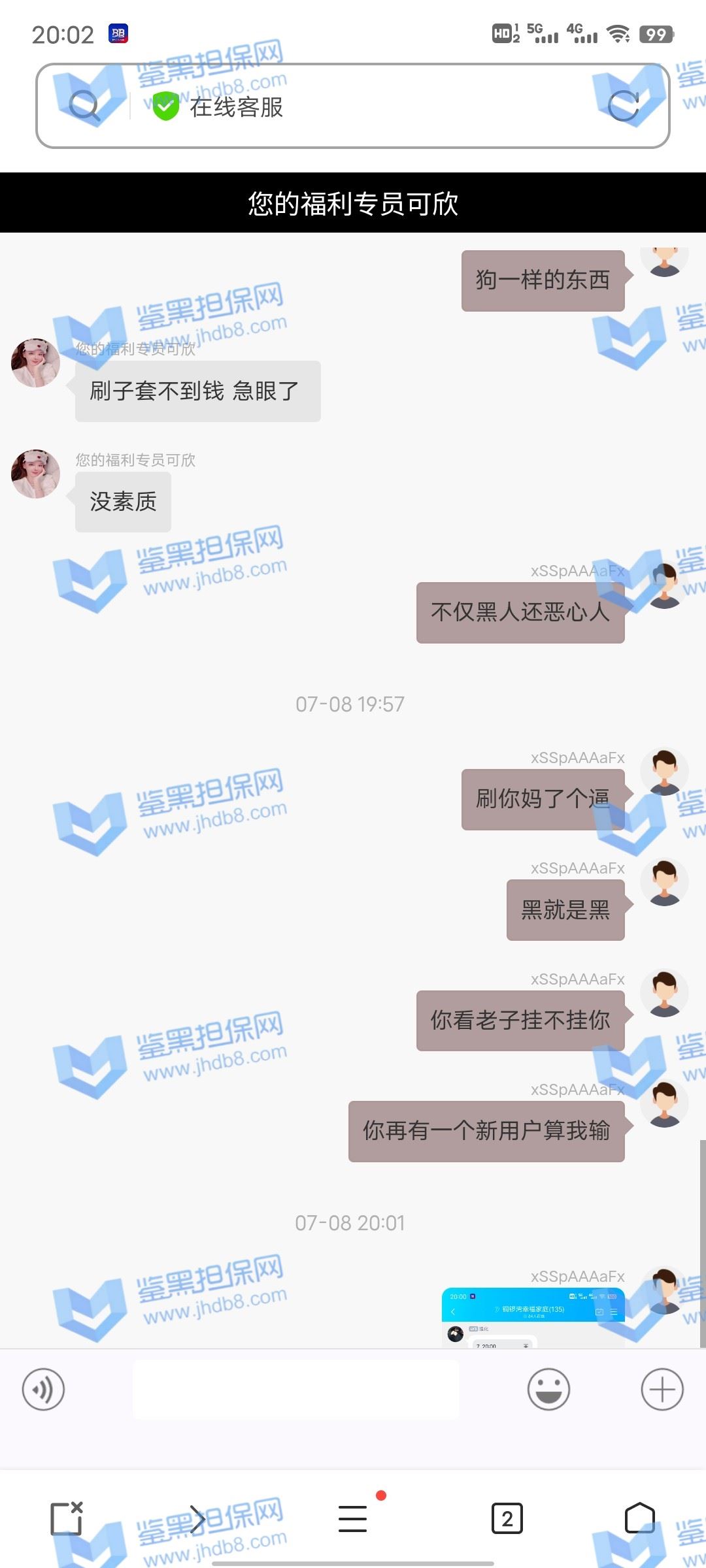Image resolution: width=706 pixels, height=1568 pixels.
Task: Open the emoji picker
Action: click(548, 1390)
